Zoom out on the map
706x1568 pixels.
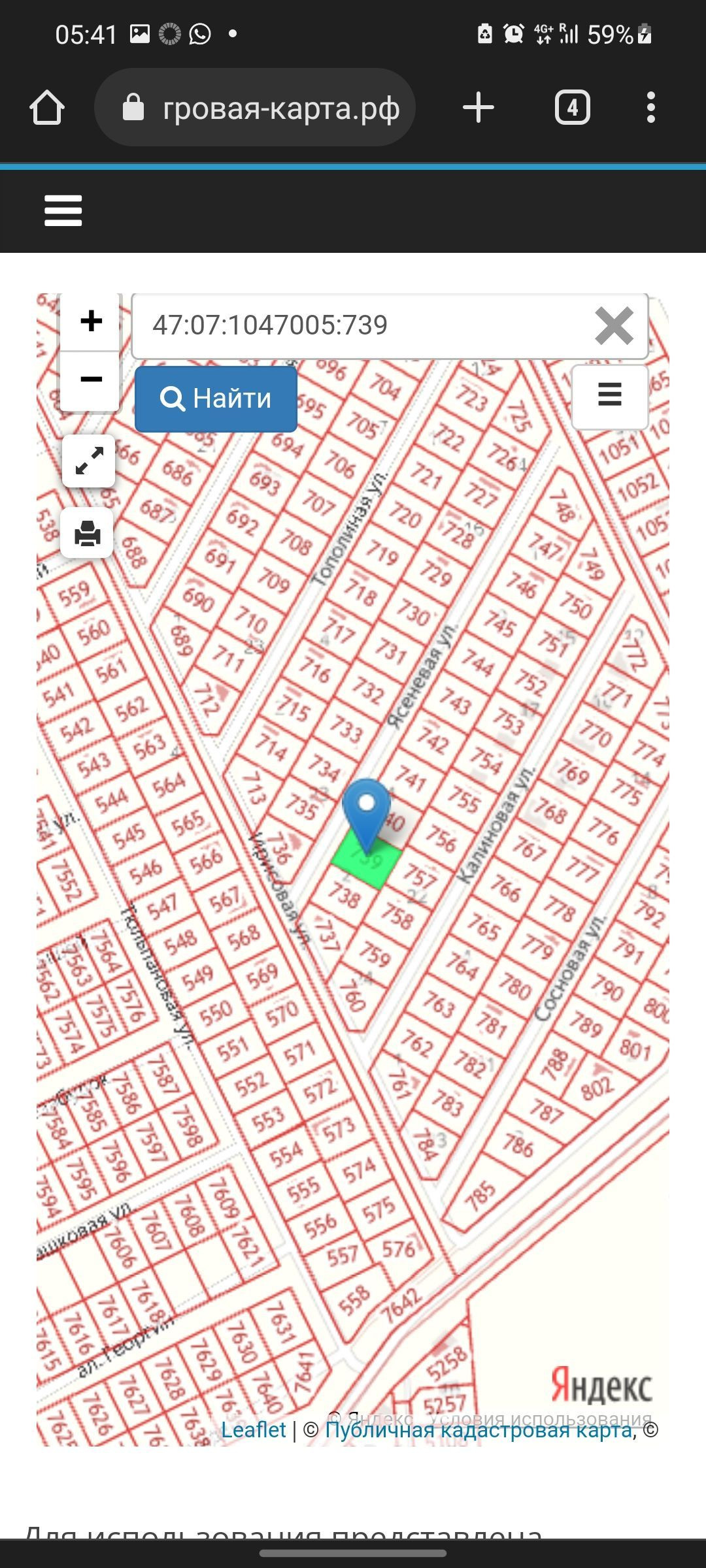pos(91,380)
